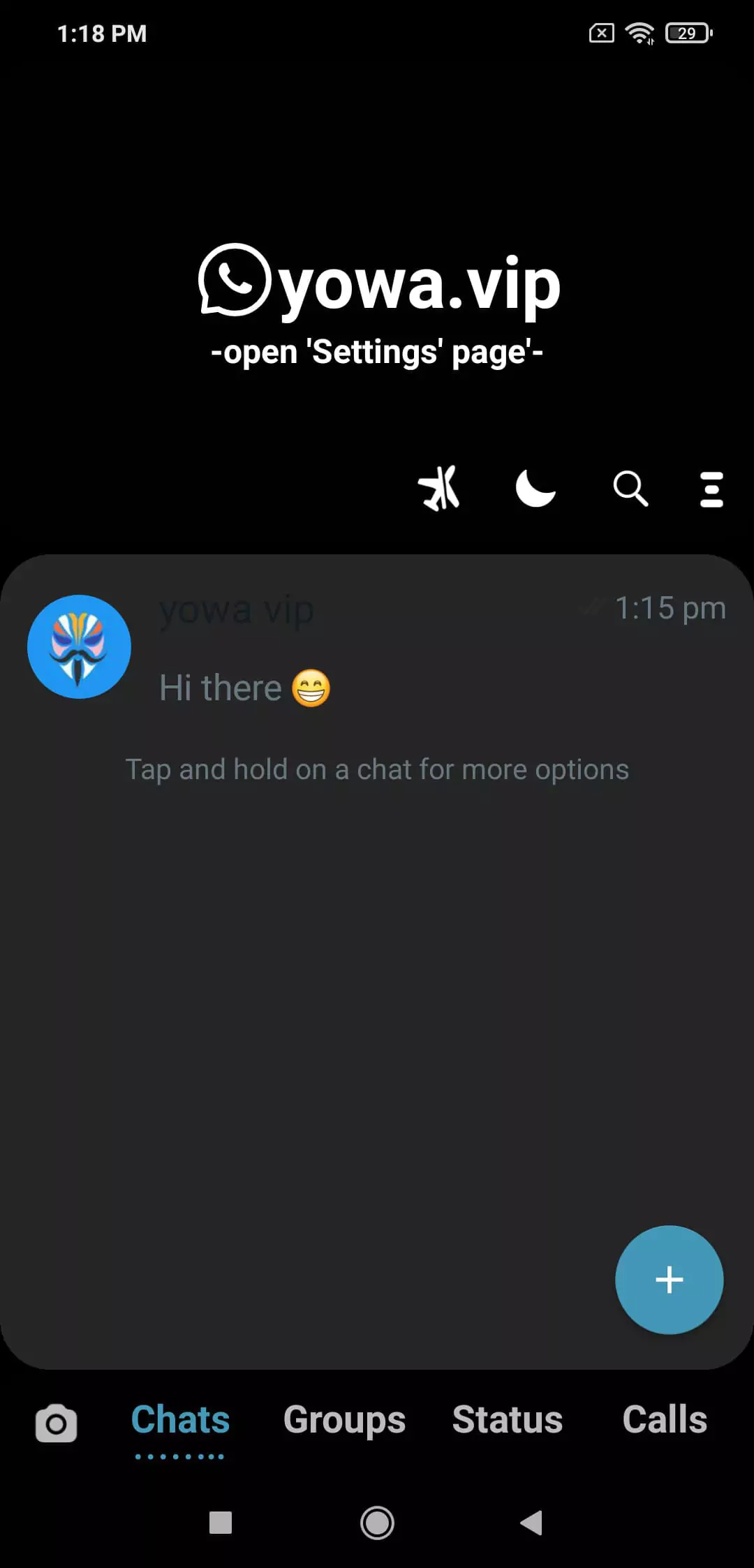Open the overflow menu
Image resolution: width=754 pixels, height=1568 pixels.
point(711,489)
